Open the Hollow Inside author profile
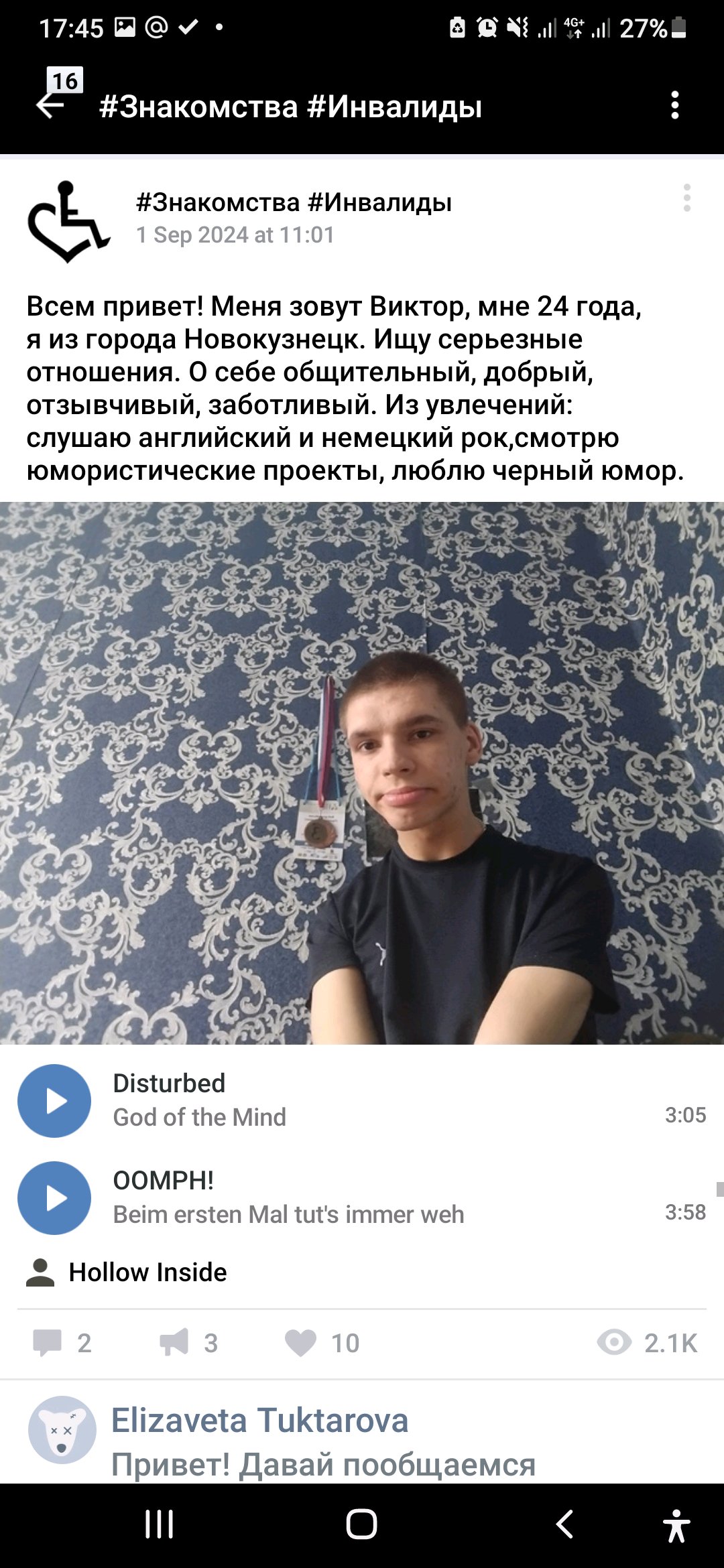The image size is (724, 1568). 147,1272
